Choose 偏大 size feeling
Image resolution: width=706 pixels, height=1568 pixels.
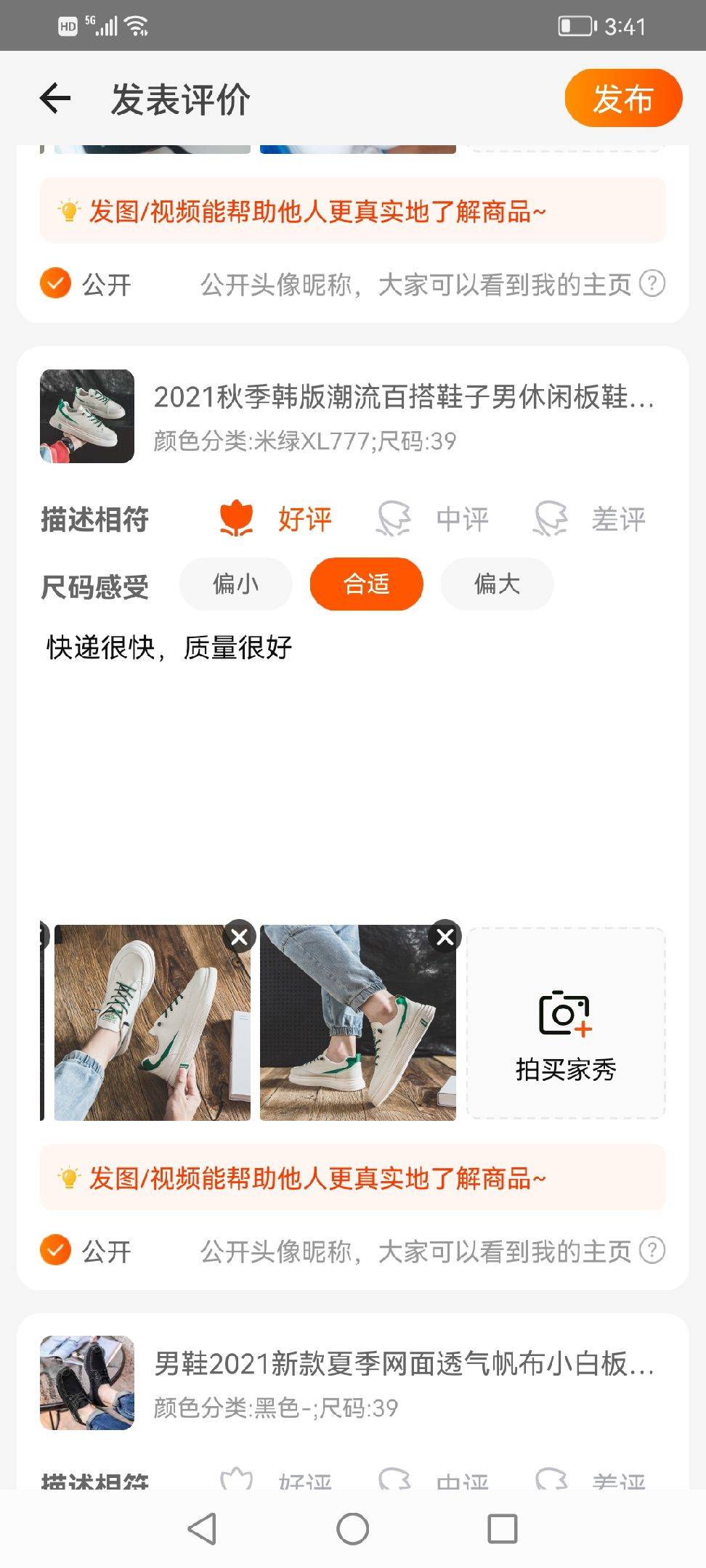(497, 584)
